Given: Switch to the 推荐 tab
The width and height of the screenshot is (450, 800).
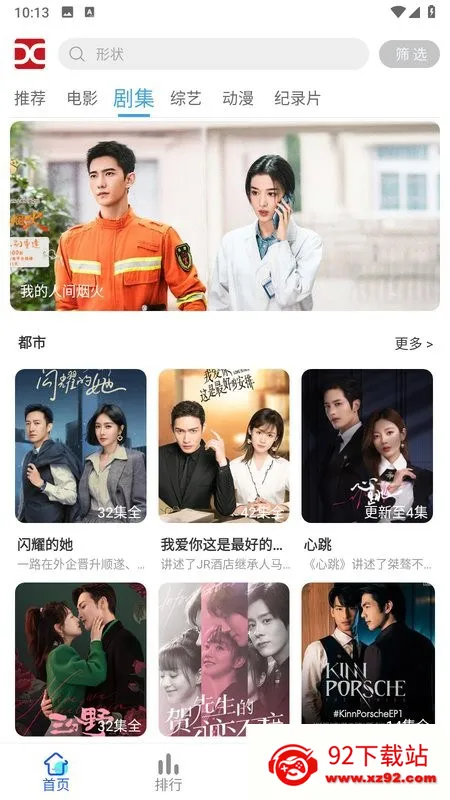Looking at the screenshot, I should (x=30, y=98).
